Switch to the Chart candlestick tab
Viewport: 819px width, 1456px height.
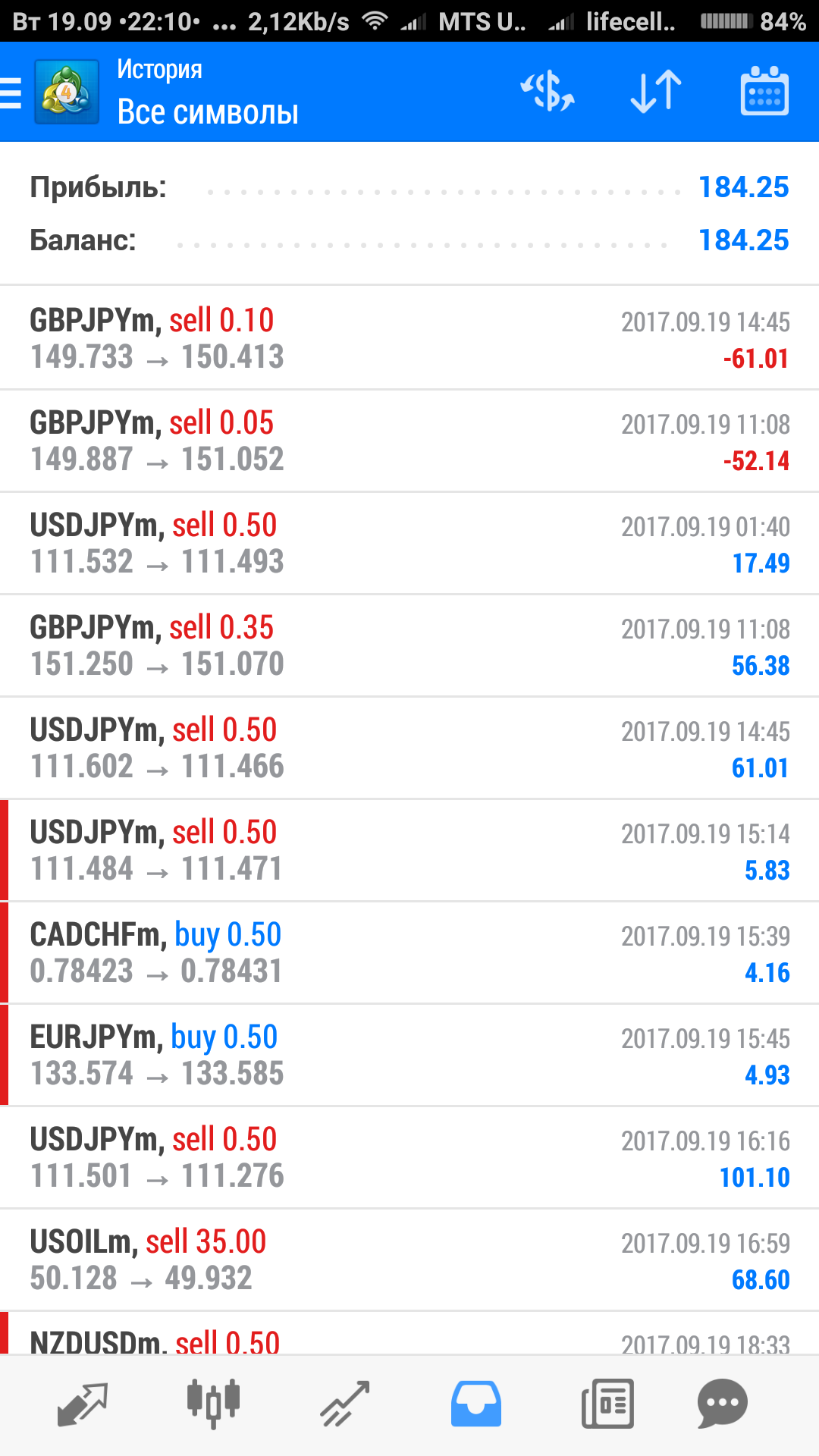tap(214, 1404)
